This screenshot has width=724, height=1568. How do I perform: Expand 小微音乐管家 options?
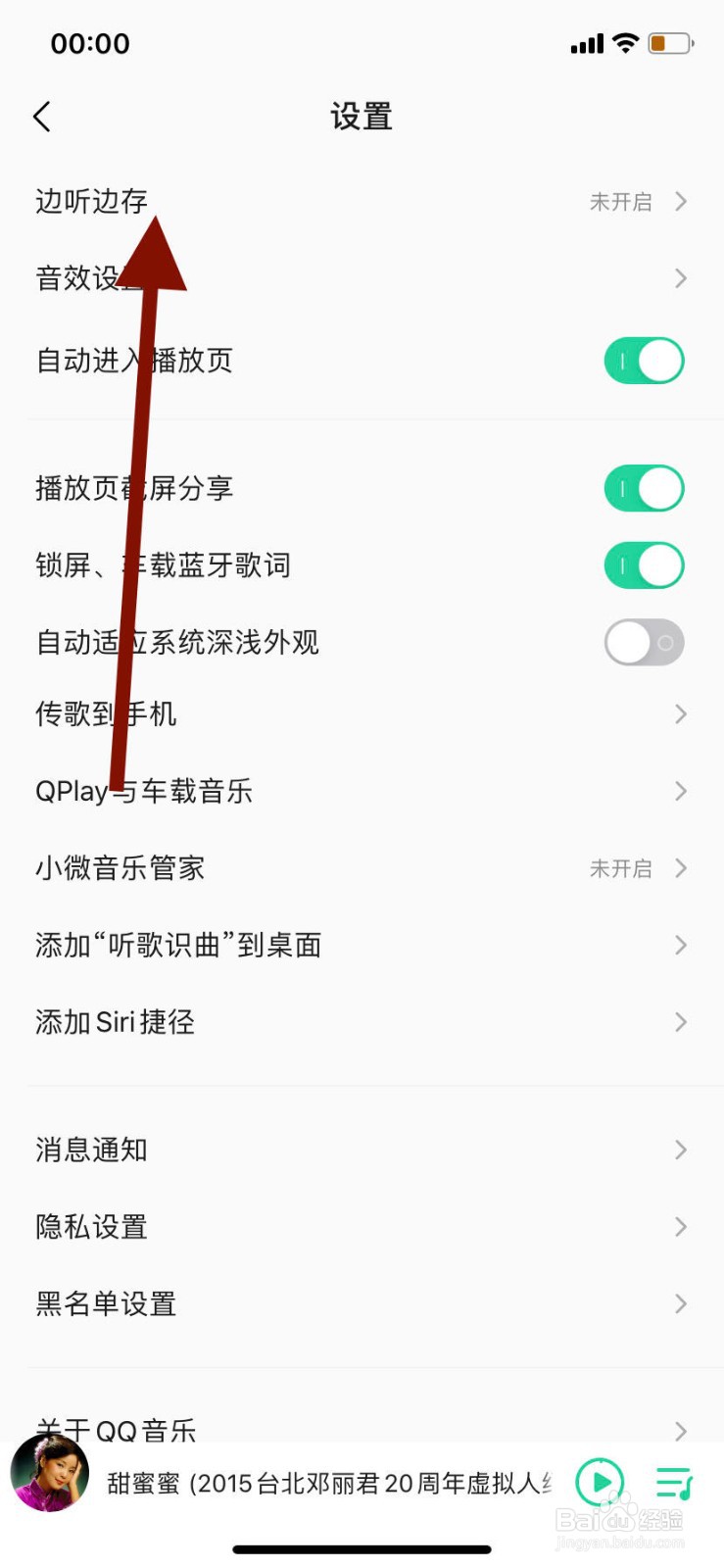pos(362,867)
